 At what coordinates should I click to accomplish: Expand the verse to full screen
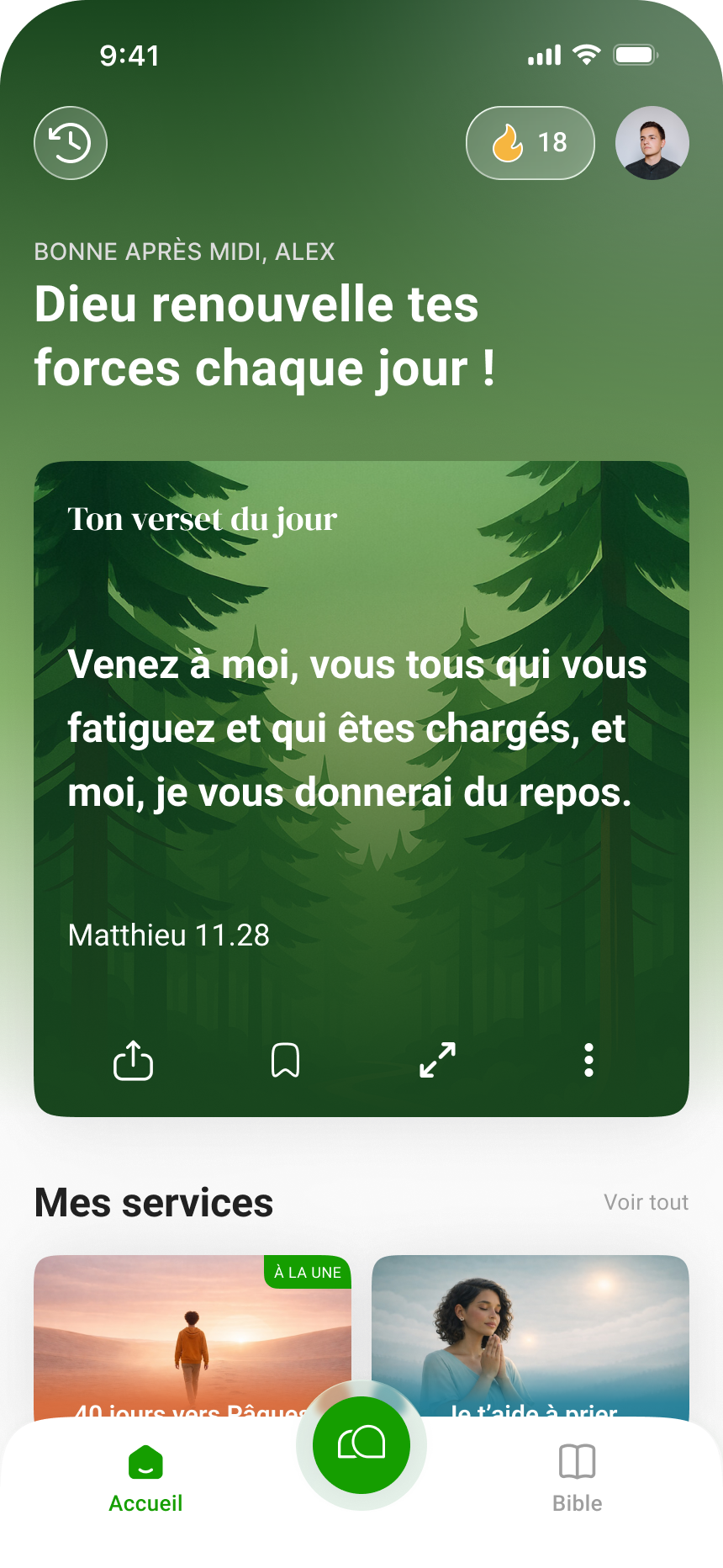(x=438, y=1060)
